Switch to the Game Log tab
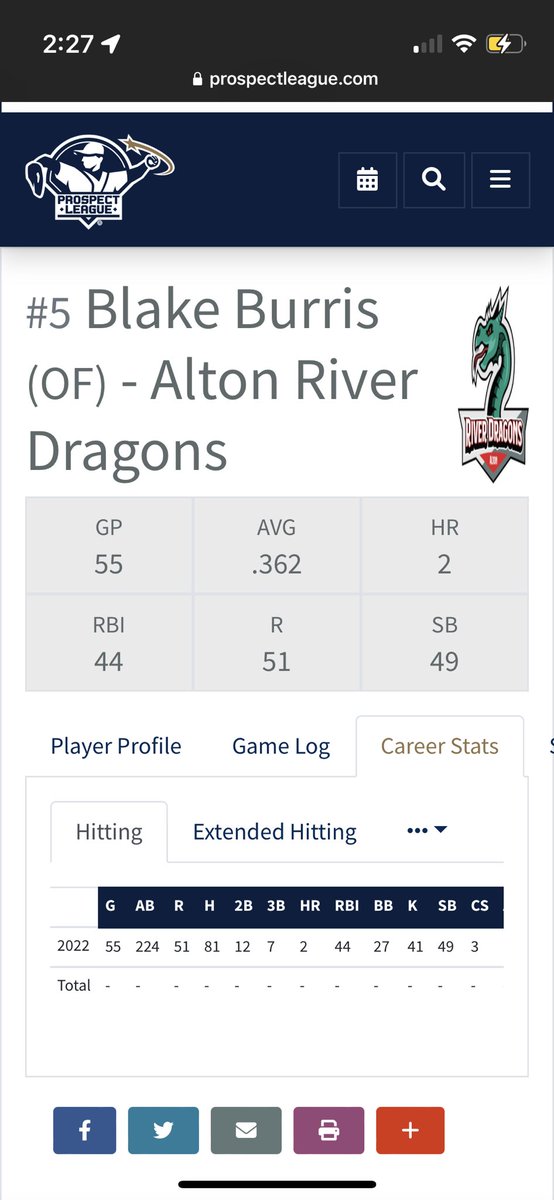 tap(281, 746)
